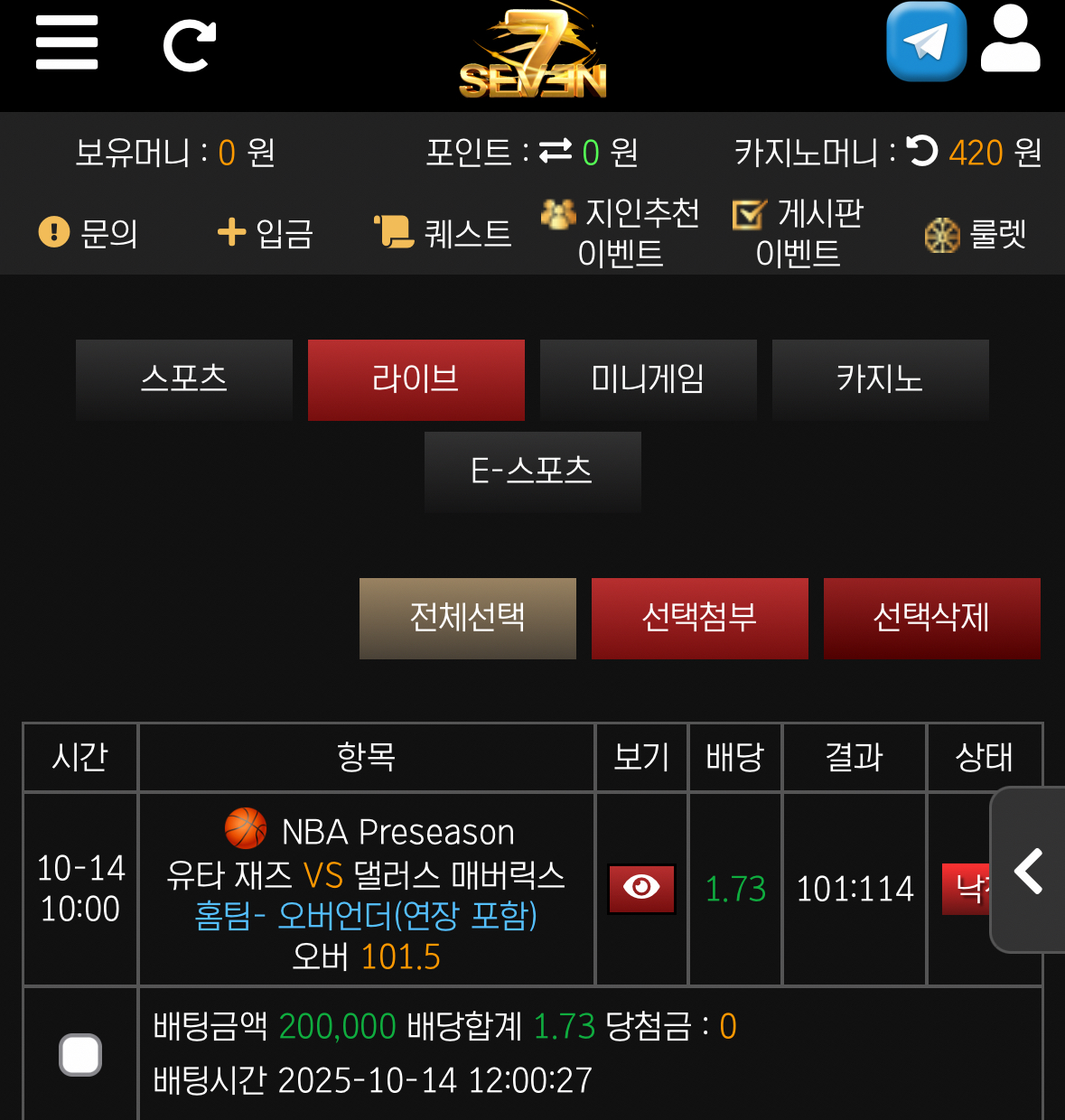Tap the 선택첨부 button
The image size is (1065, 1120).
[700, 618]
